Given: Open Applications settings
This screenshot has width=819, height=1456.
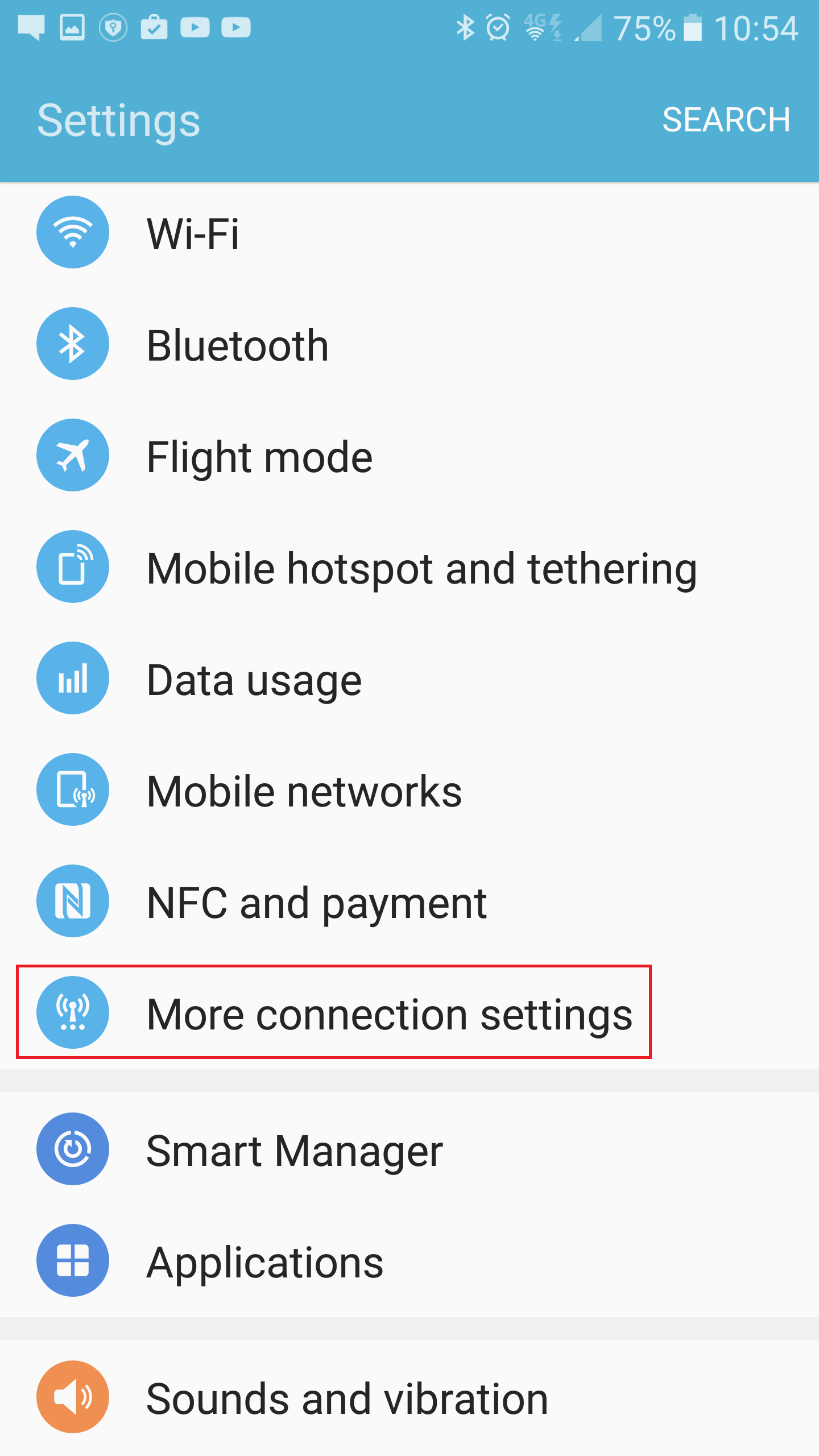Looking at the screenshot, I should click(409, 1260).
